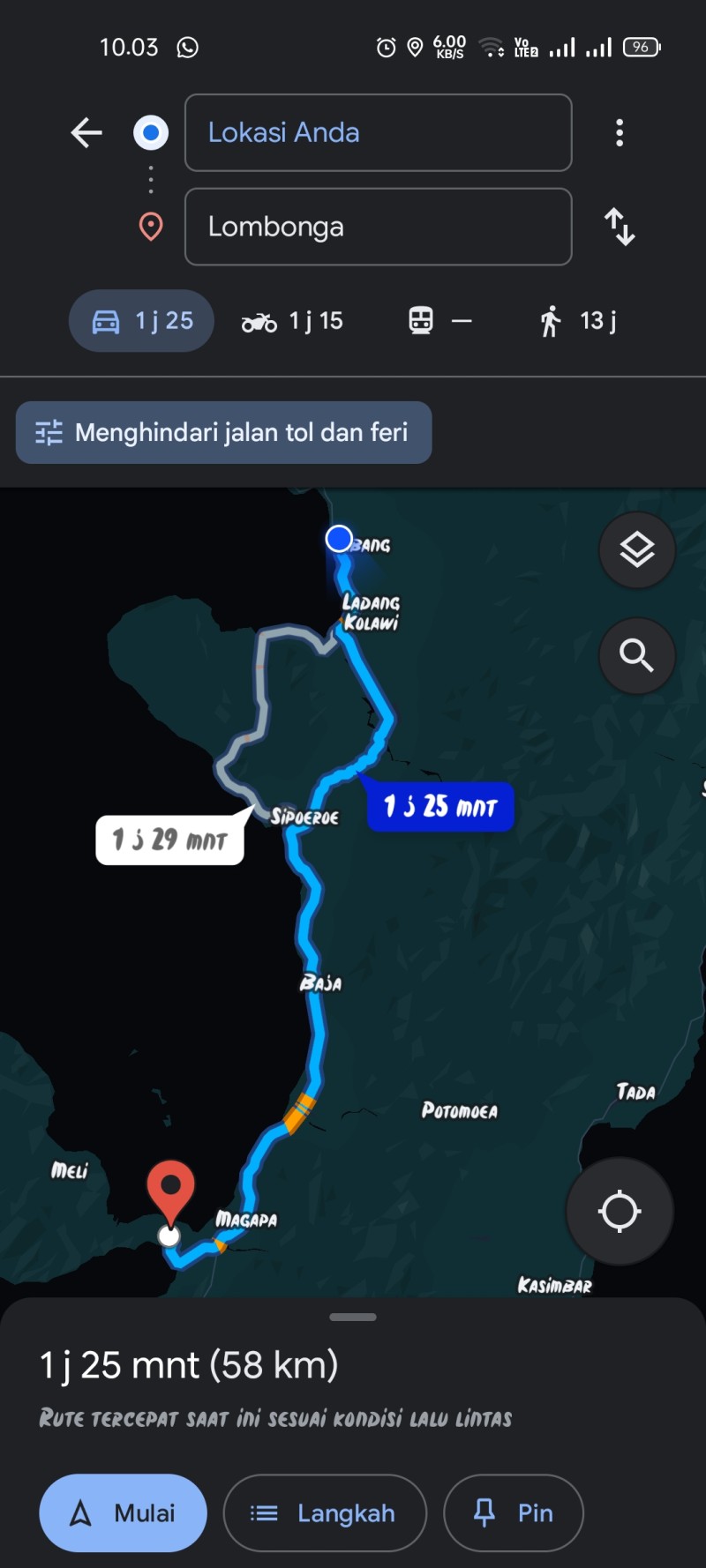Viewport: 706px width, 1568px height.
Task: Open the map layers selector
Action: point(637,550)
